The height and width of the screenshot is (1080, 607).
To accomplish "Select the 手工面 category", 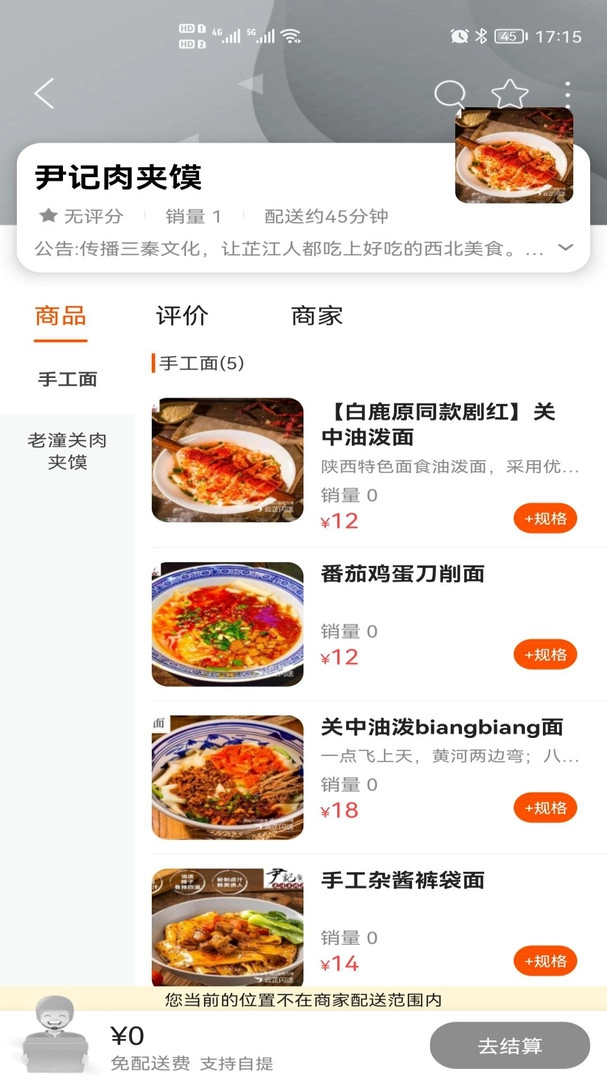I will tap(67, 379).
